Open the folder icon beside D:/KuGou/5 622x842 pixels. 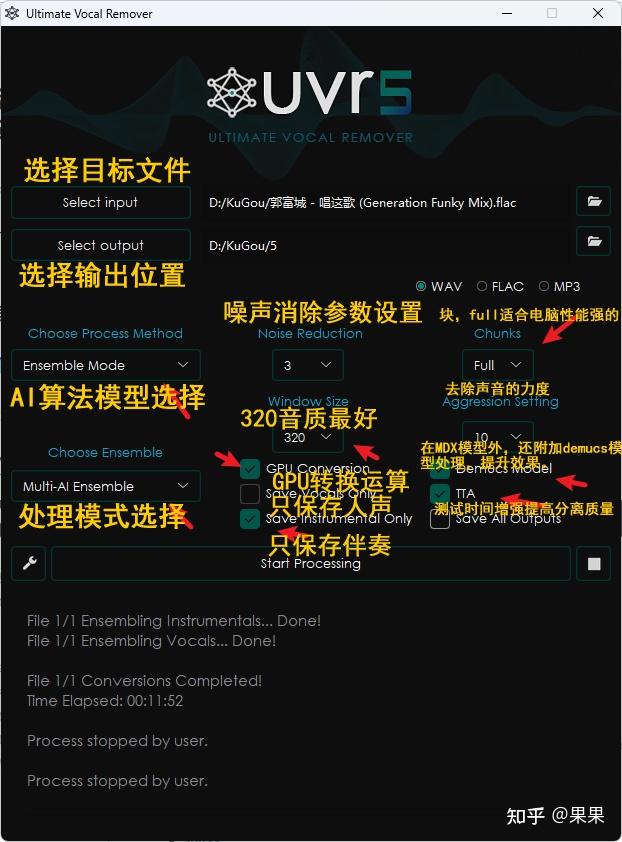[594, 241]
